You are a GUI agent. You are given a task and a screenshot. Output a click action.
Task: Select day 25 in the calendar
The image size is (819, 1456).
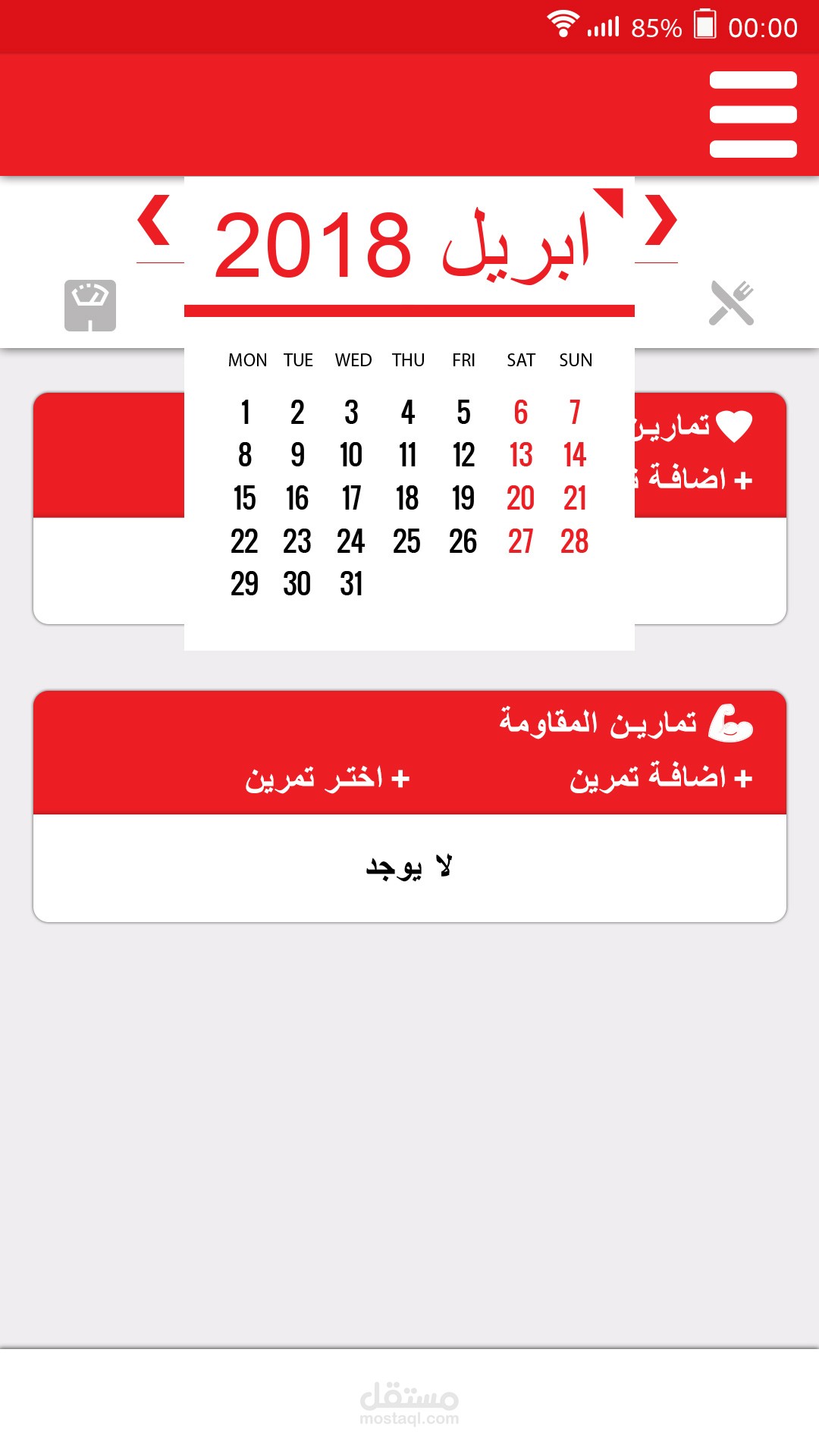pos(407,541)
